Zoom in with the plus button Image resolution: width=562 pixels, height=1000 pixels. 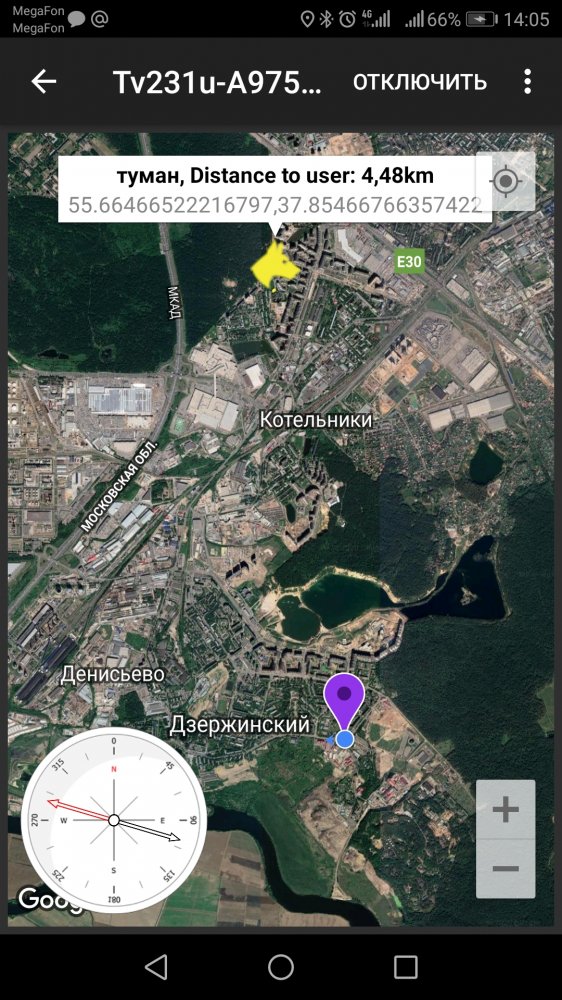[x=505, y=809]
